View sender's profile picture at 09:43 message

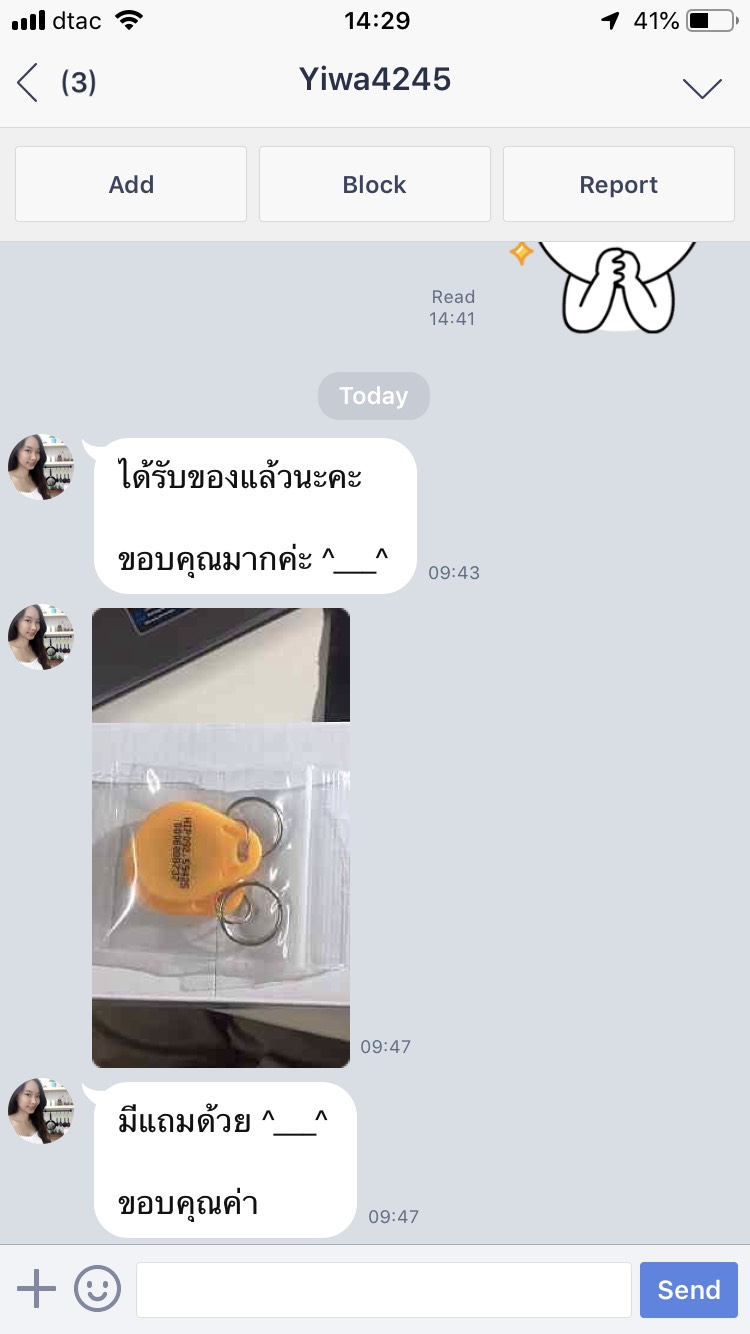pos(41,467)
